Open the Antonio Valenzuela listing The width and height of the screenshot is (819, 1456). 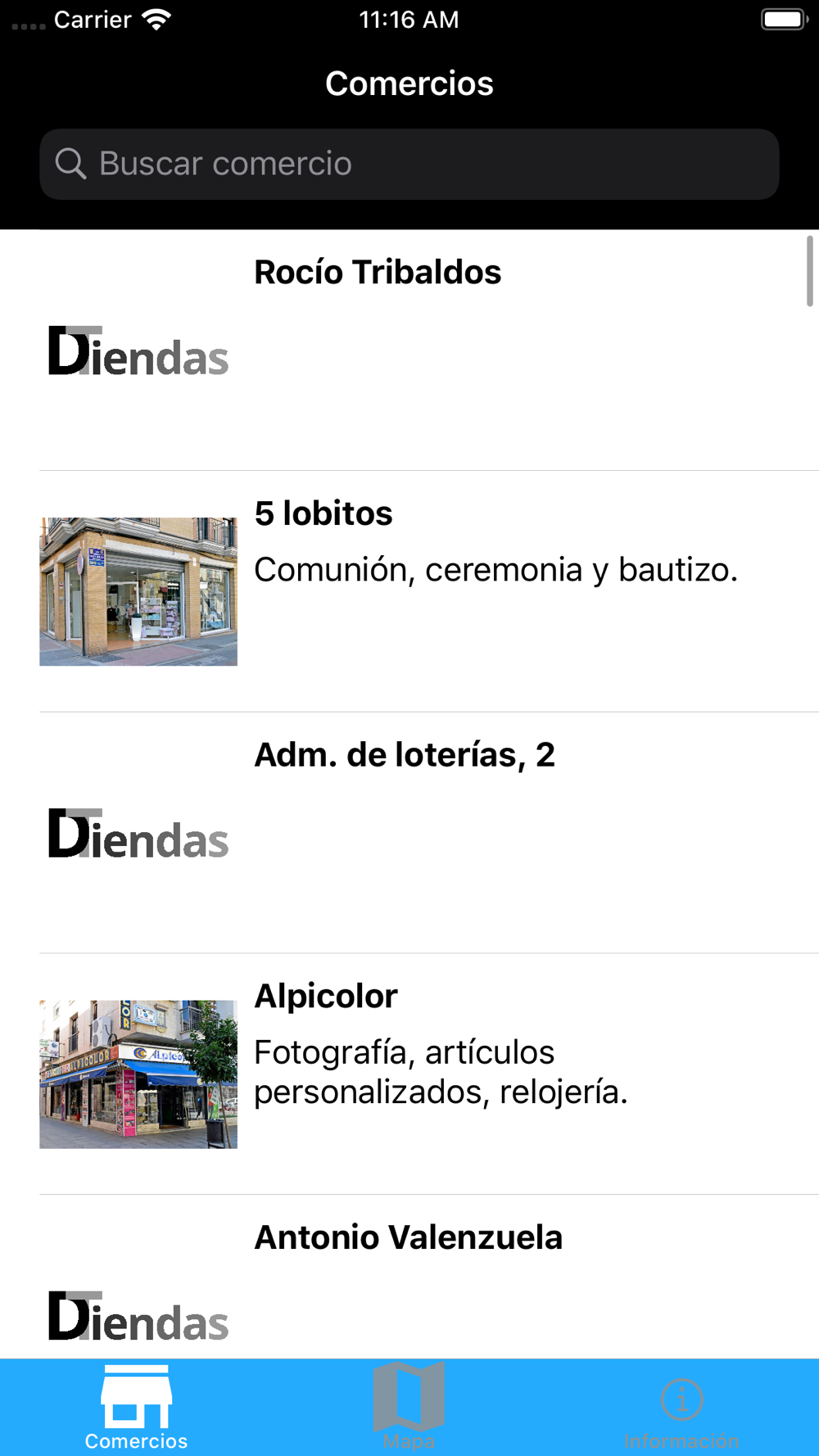pos(409,1277)
